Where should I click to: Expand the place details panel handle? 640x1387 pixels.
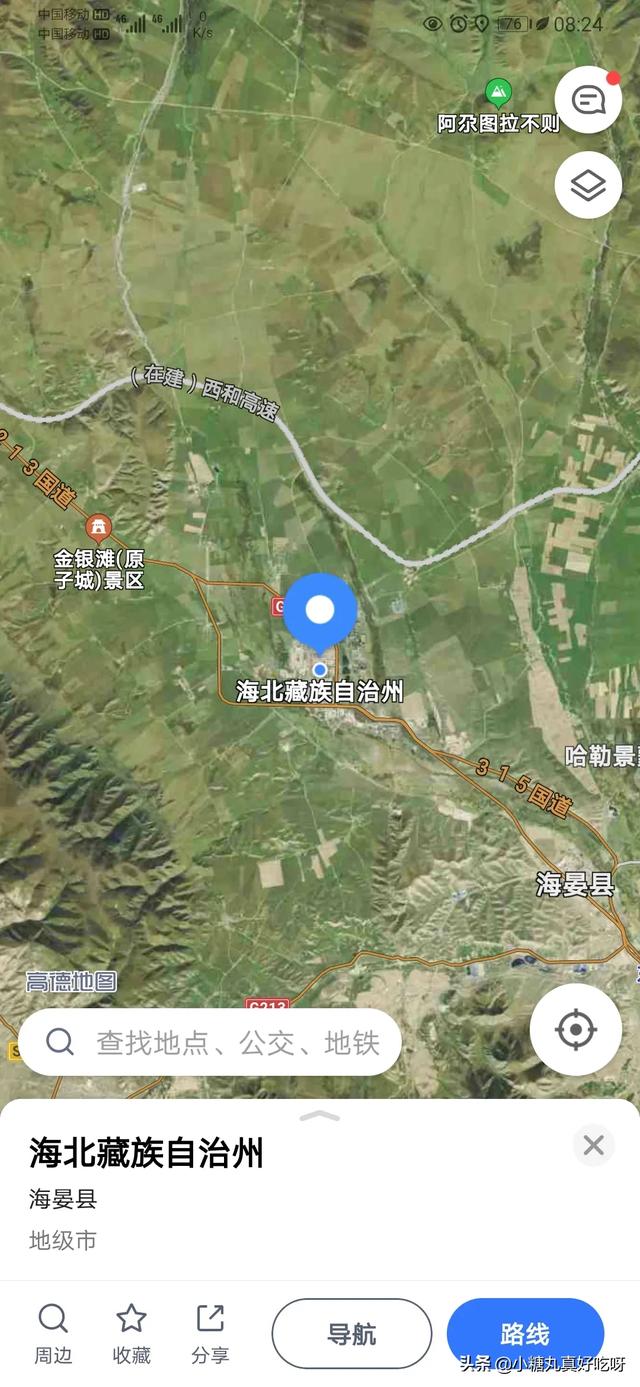click(x=320, y=1116)
